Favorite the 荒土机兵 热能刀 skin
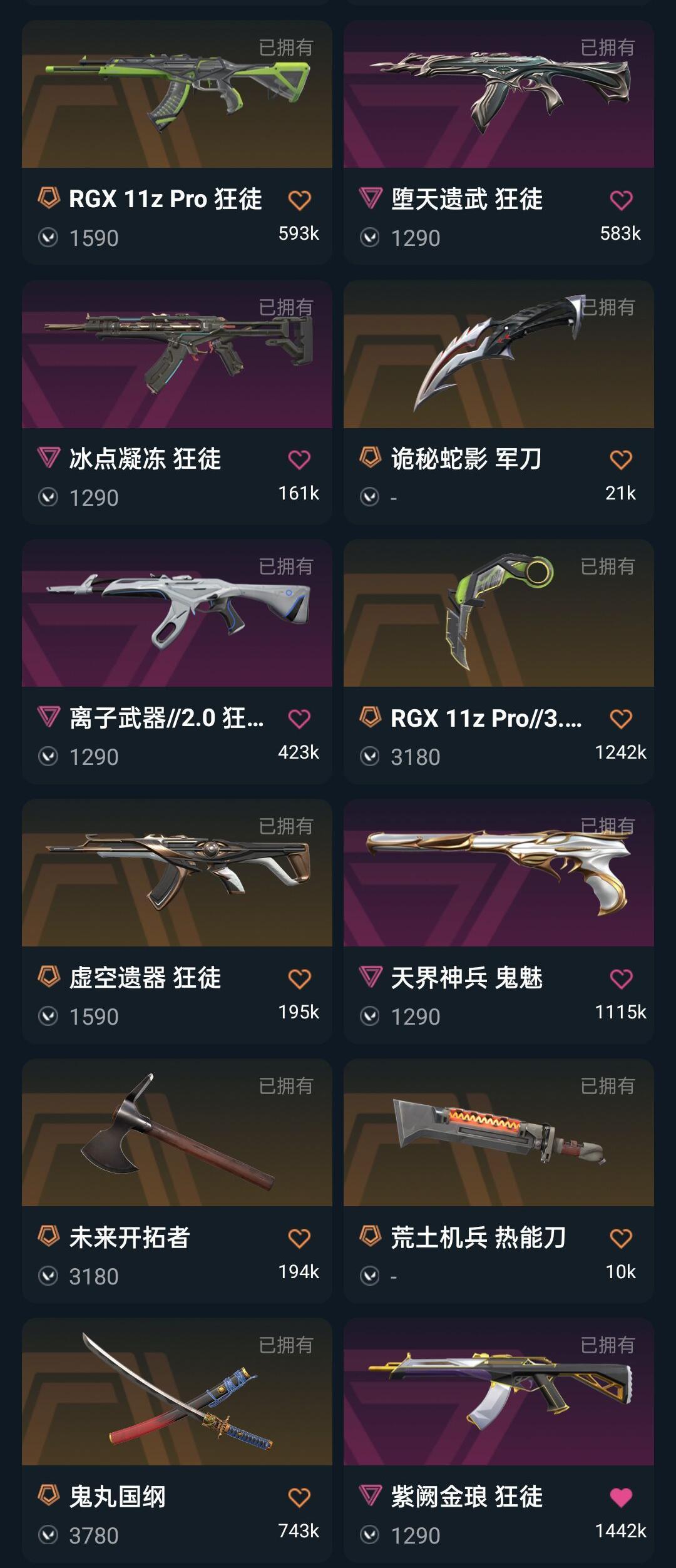 621,1239
